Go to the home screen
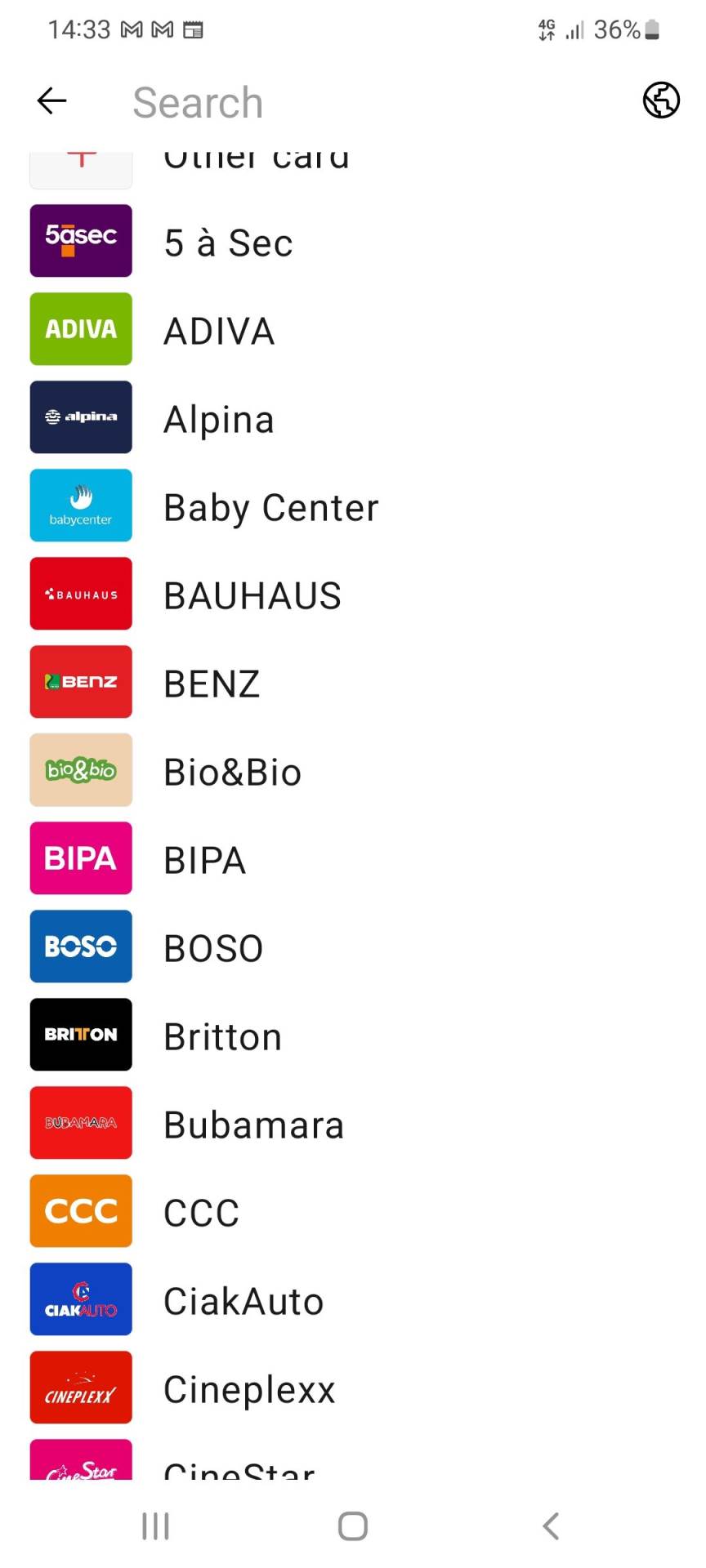This screenshot has height=1568, width=706. (x=353, y=1526)
